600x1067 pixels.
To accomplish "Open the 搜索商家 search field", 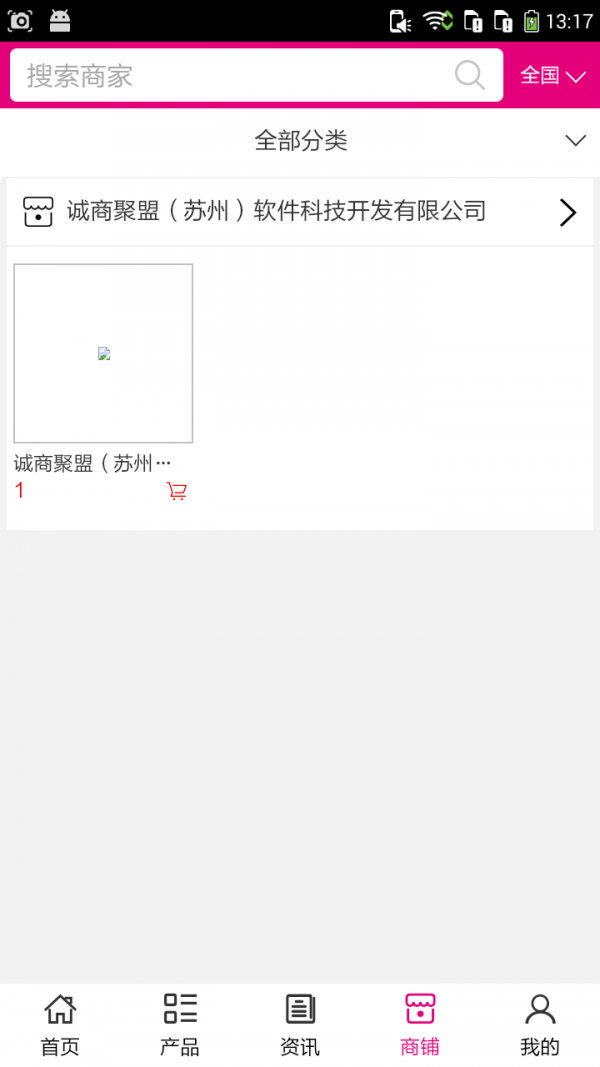I will pyautogui.click(x=230, y=76).
